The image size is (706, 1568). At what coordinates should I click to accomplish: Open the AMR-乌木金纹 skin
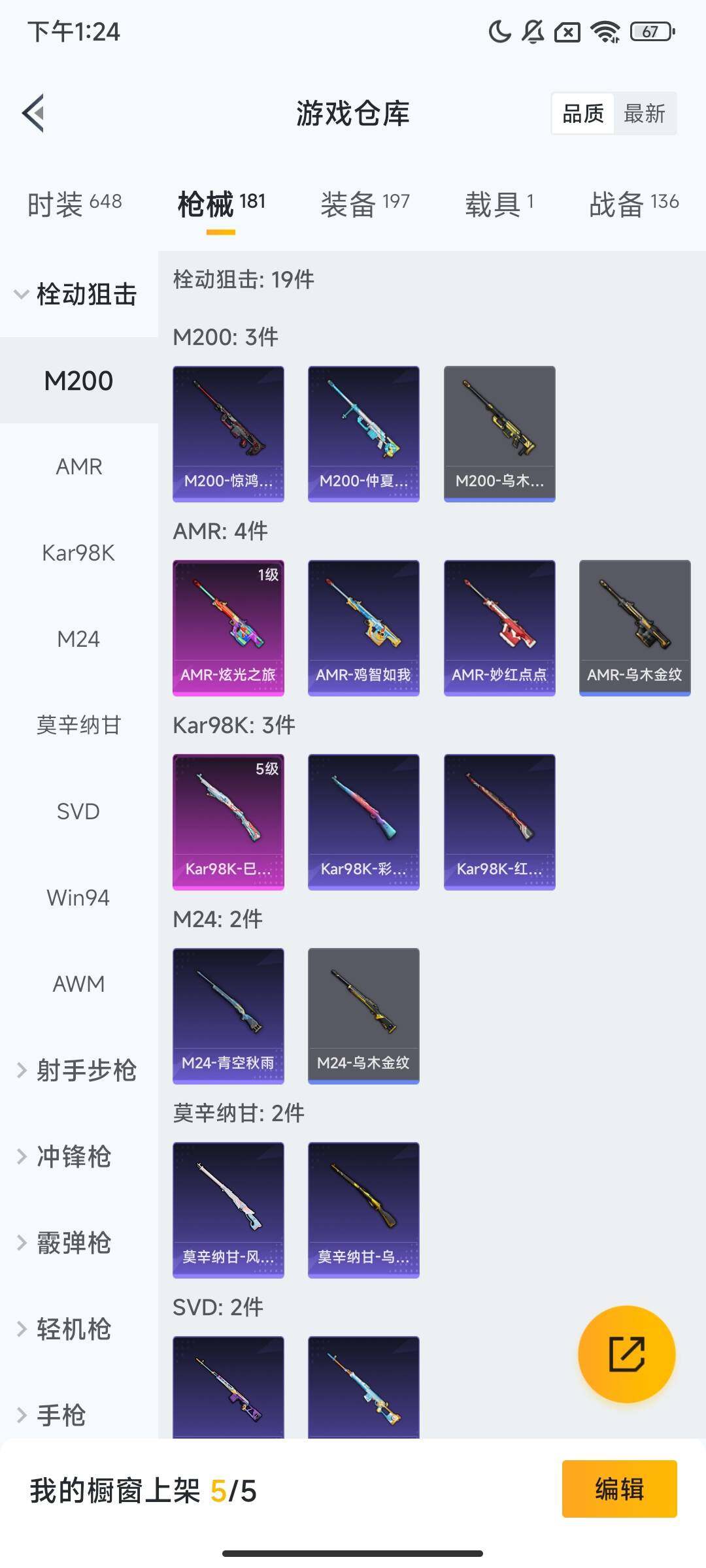[x=634, y=627]
